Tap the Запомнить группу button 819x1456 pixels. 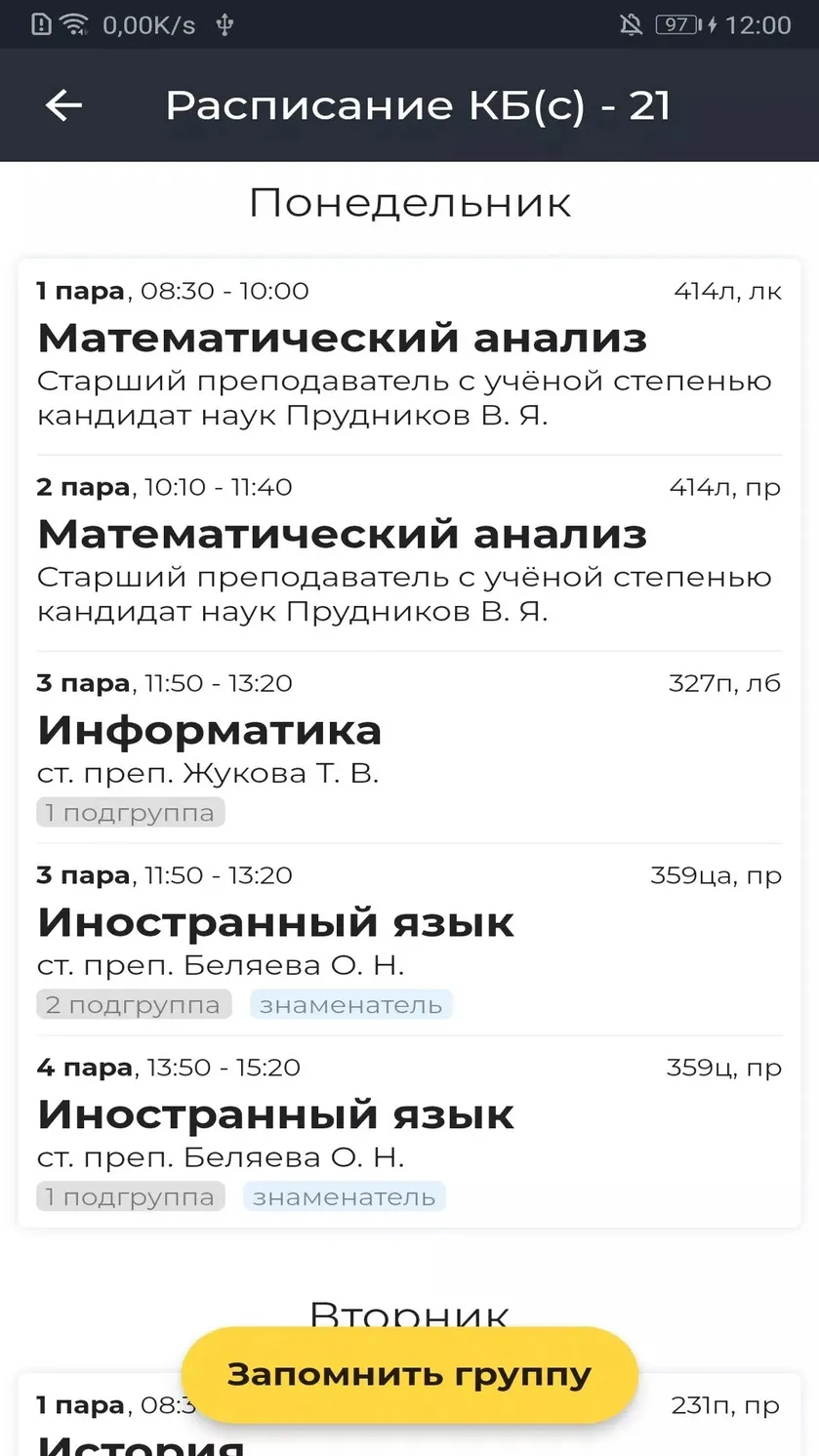tap(409, 1374)
